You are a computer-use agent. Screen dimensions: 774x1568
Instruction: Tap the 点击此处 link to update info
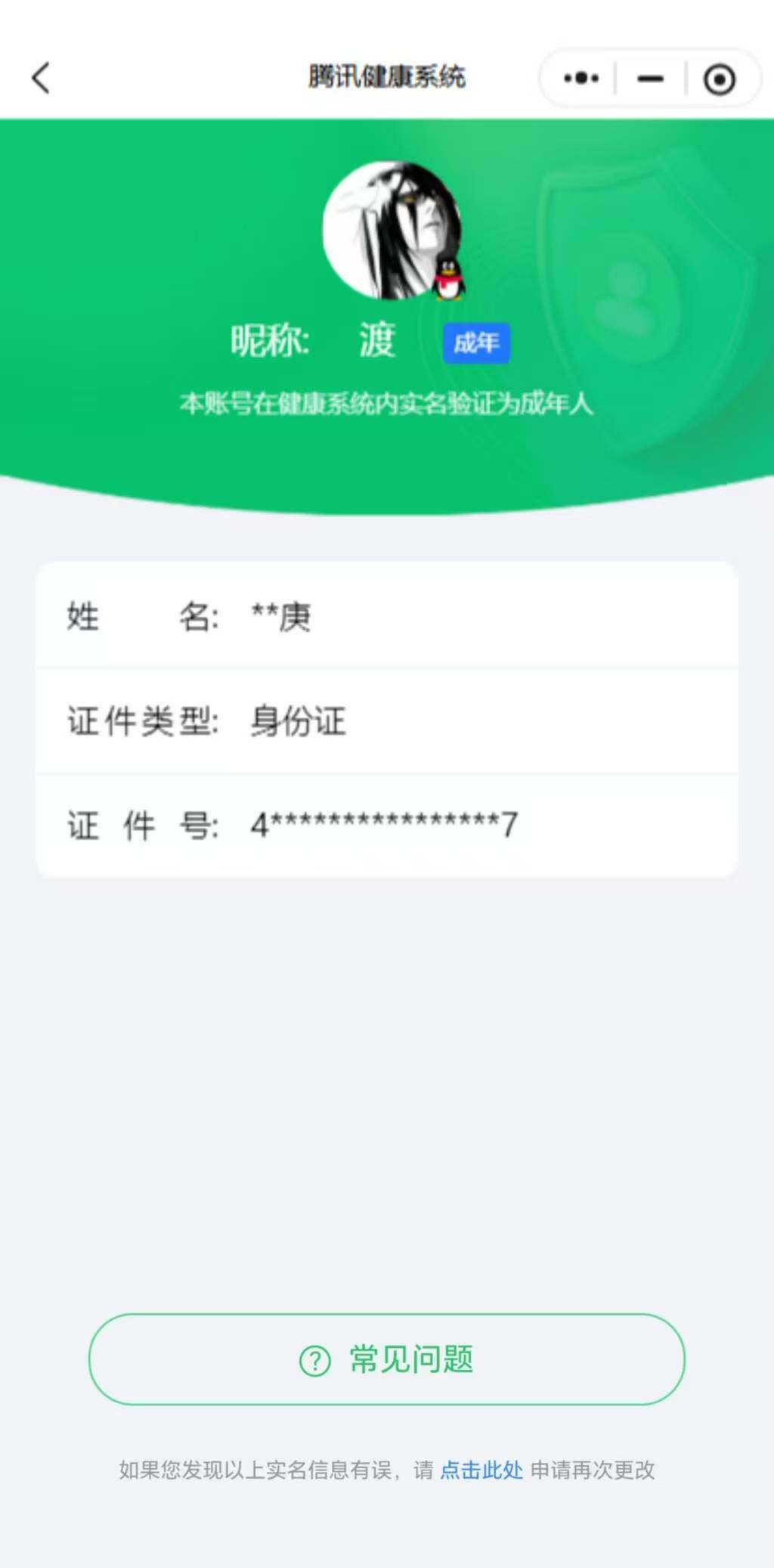pyautogui.click(x=481, y=1470)
